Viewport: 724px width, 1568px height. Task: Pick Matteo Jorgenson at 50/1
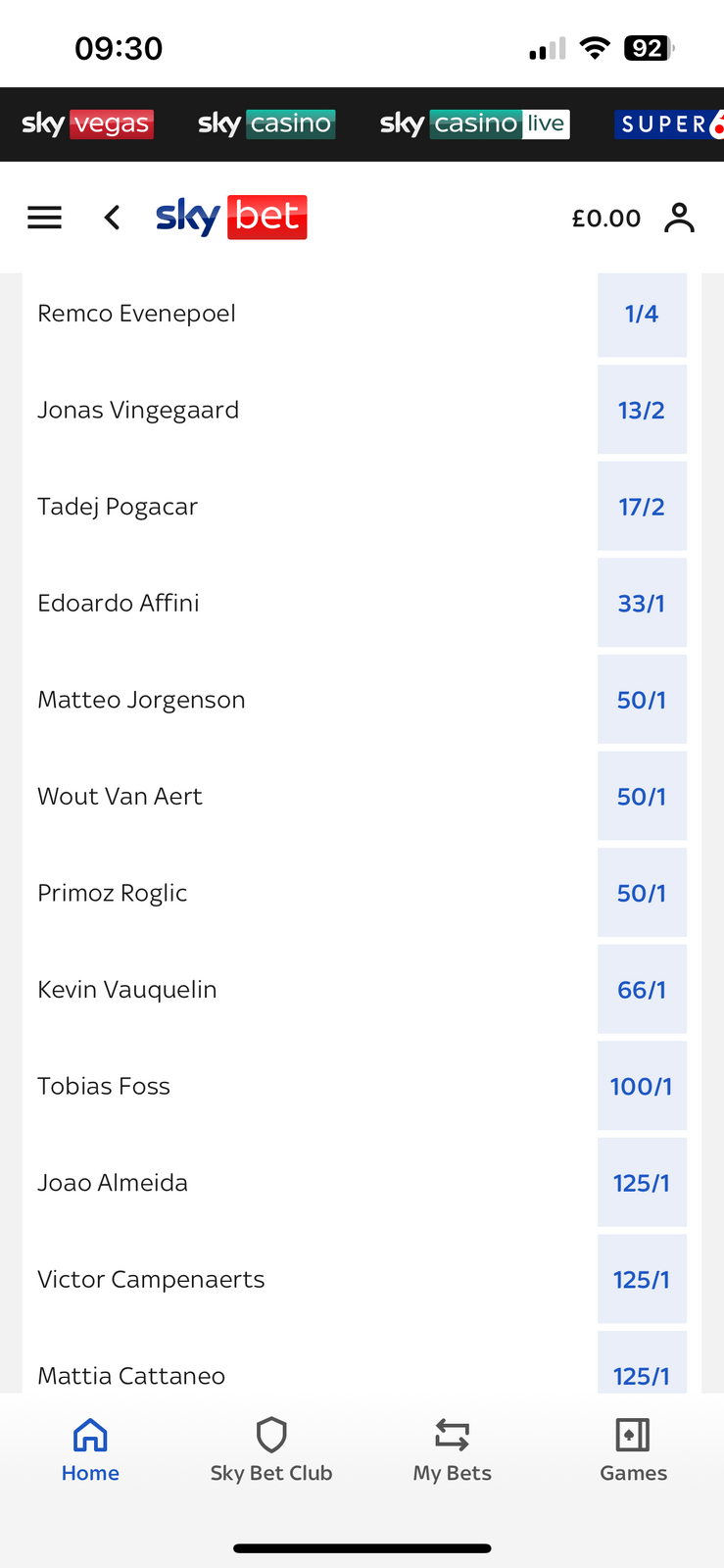click(x=642, y=700)
